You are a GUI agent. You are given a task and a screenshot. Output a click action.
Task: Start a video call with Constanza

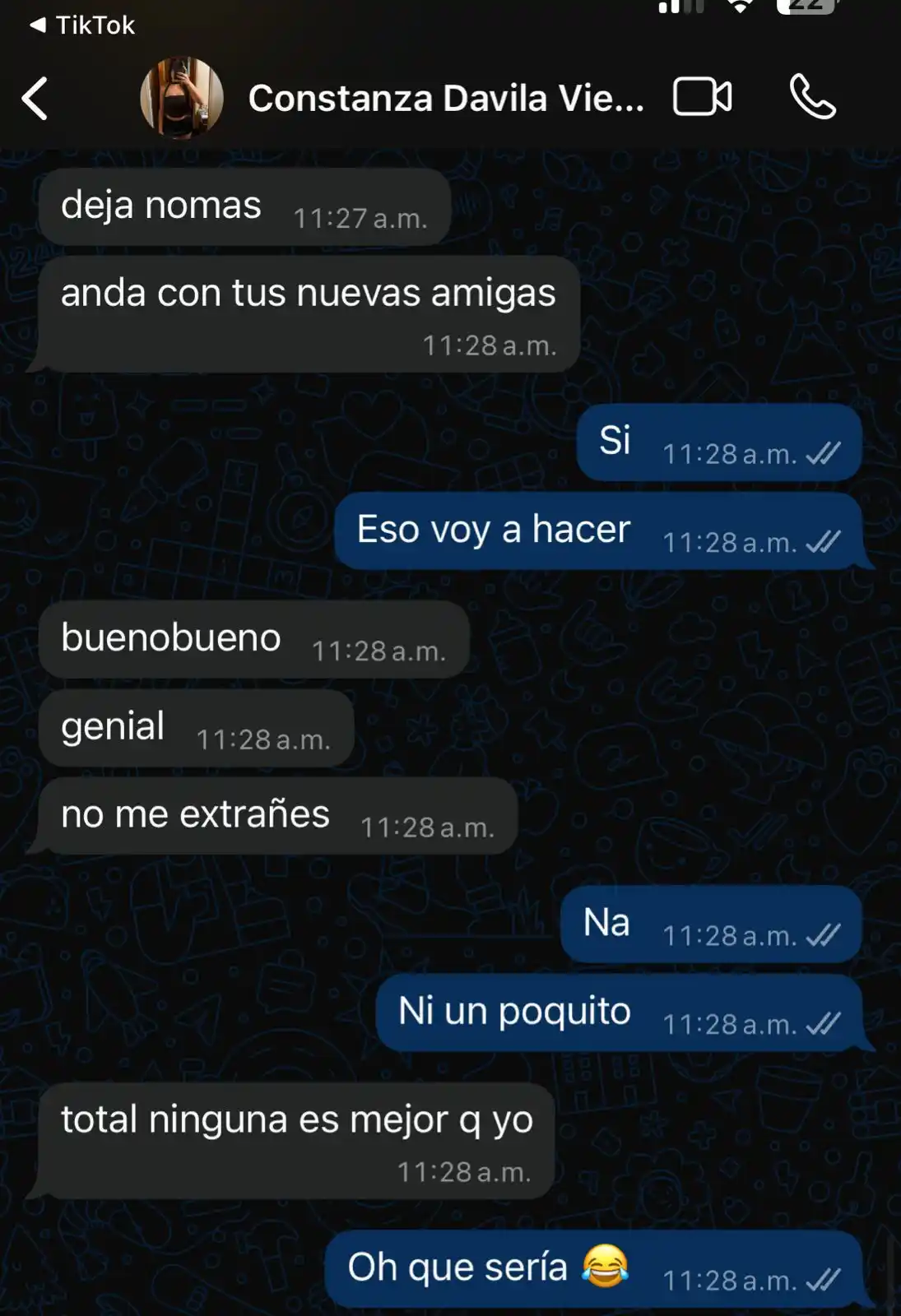[702, 97]
